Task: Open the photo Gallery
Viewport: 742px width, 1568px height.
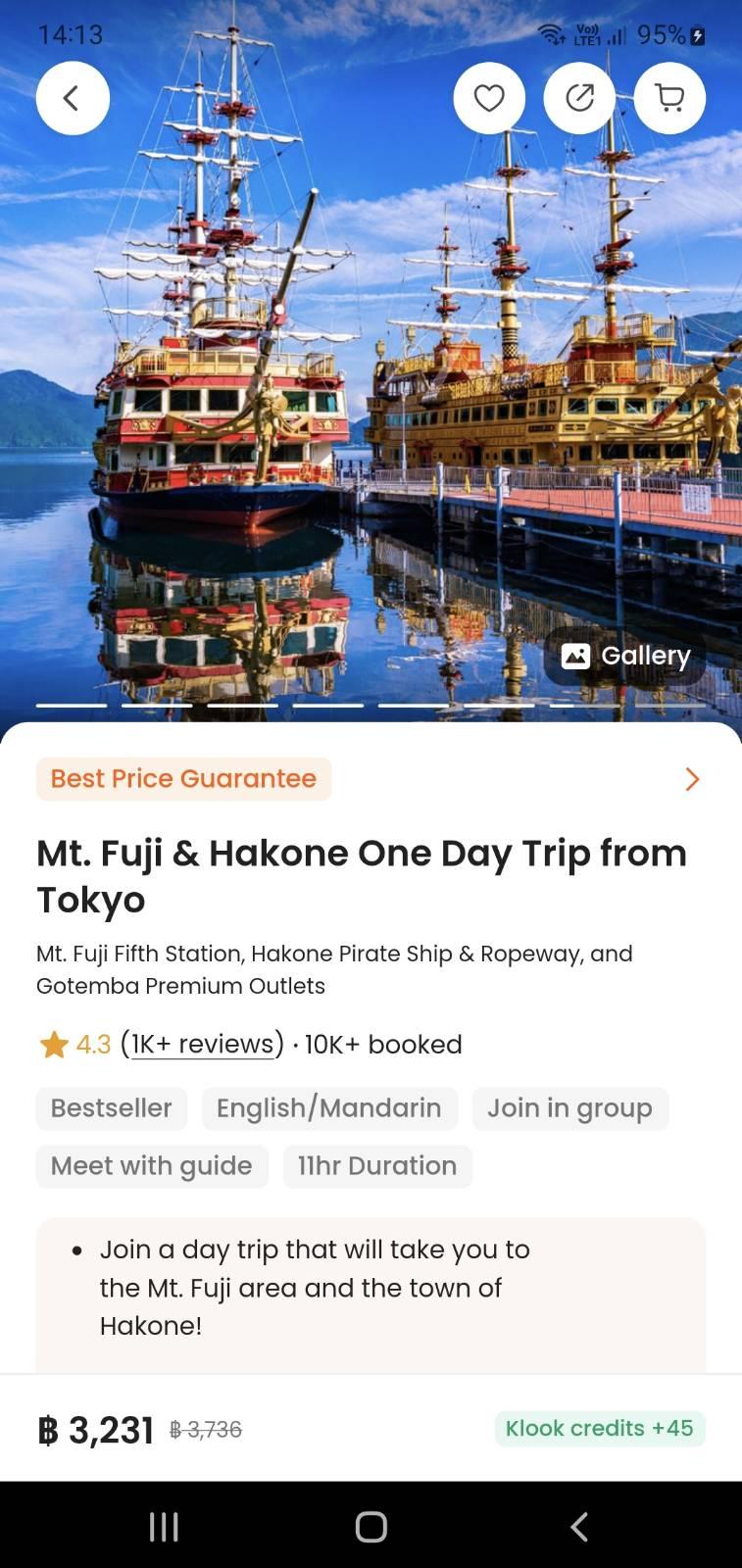Action: [x=625, y=656]
